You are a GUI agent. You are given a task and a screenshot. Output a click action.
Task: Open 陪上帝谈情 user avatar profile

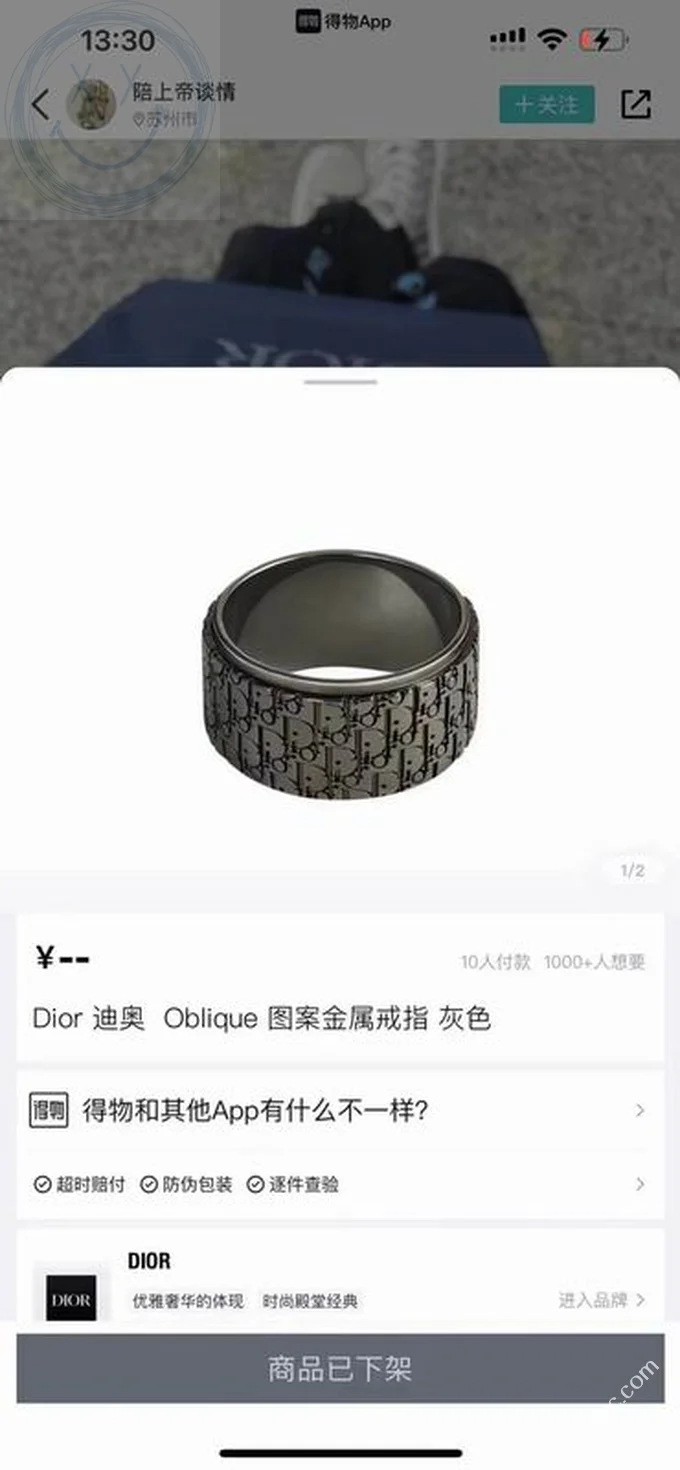(x=90, y=104)
